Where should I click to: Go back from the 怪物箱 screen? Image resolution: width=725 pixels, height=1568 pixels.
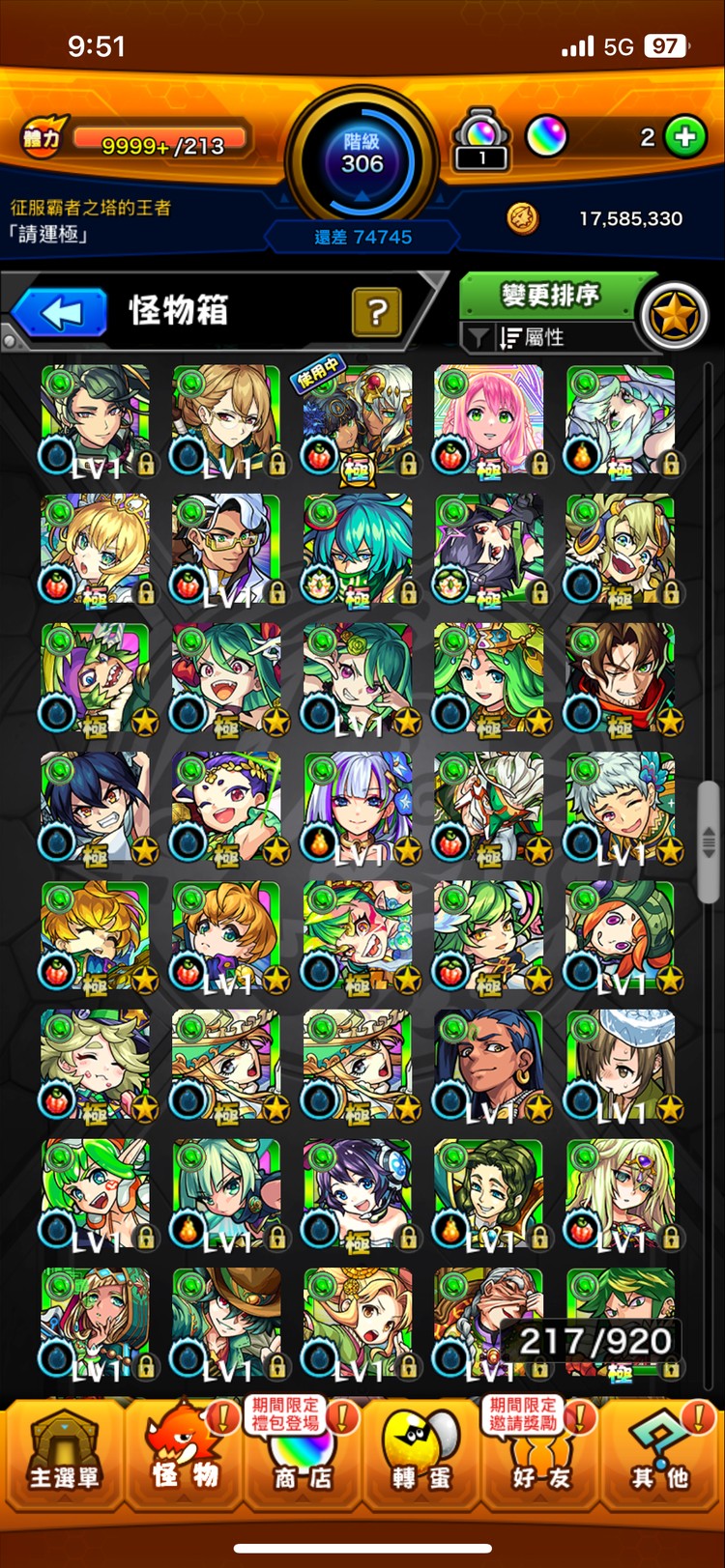pyautogui.click(x=60, y=313)
